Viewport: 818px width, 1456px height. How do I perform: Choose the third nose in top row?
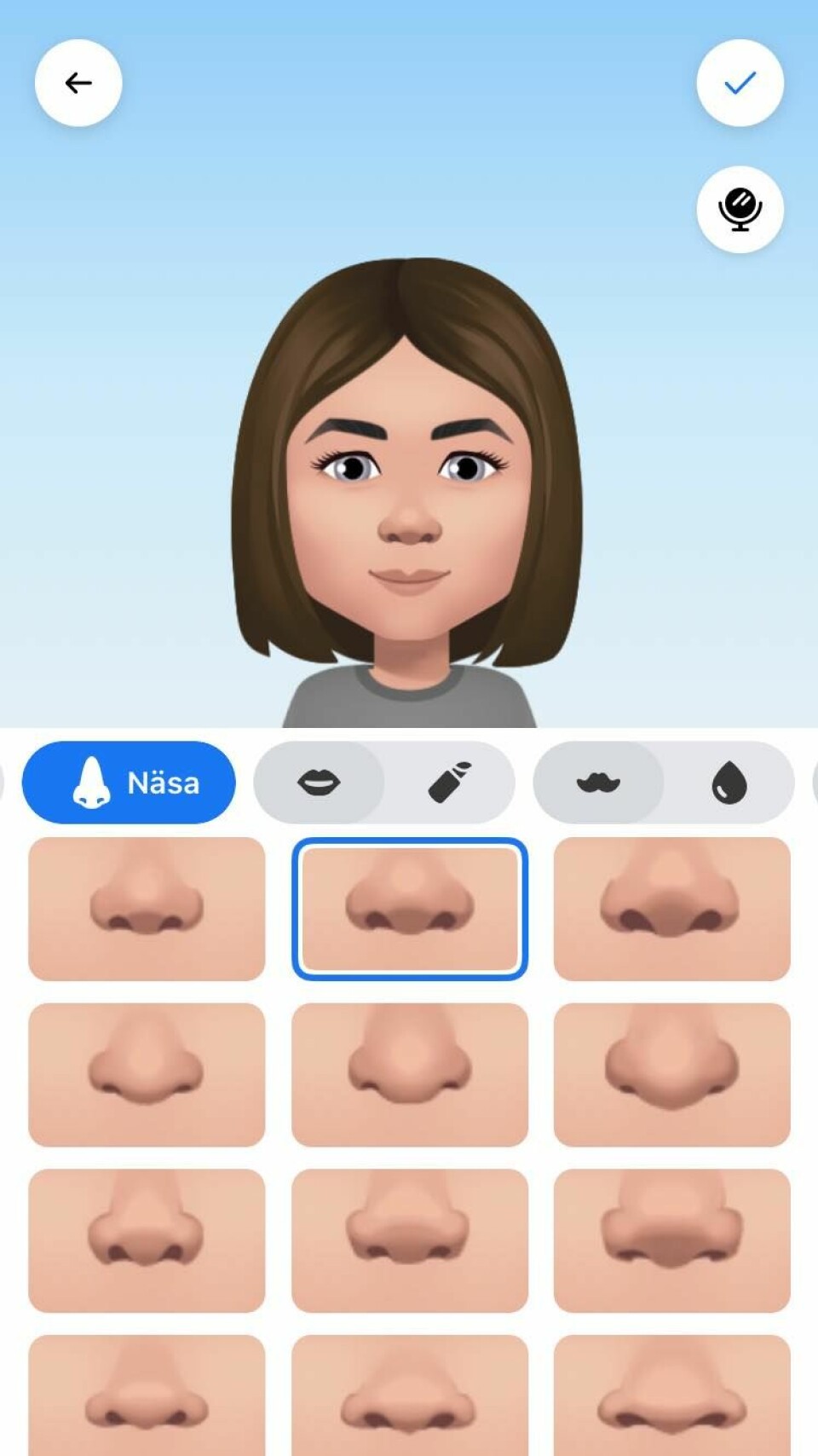671,909
